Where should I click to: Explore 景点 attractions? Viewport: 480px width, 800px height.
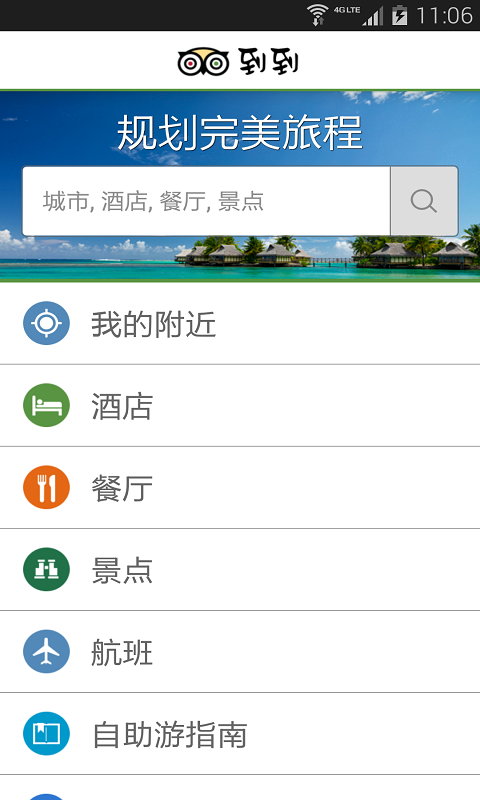tap(240, 570)
